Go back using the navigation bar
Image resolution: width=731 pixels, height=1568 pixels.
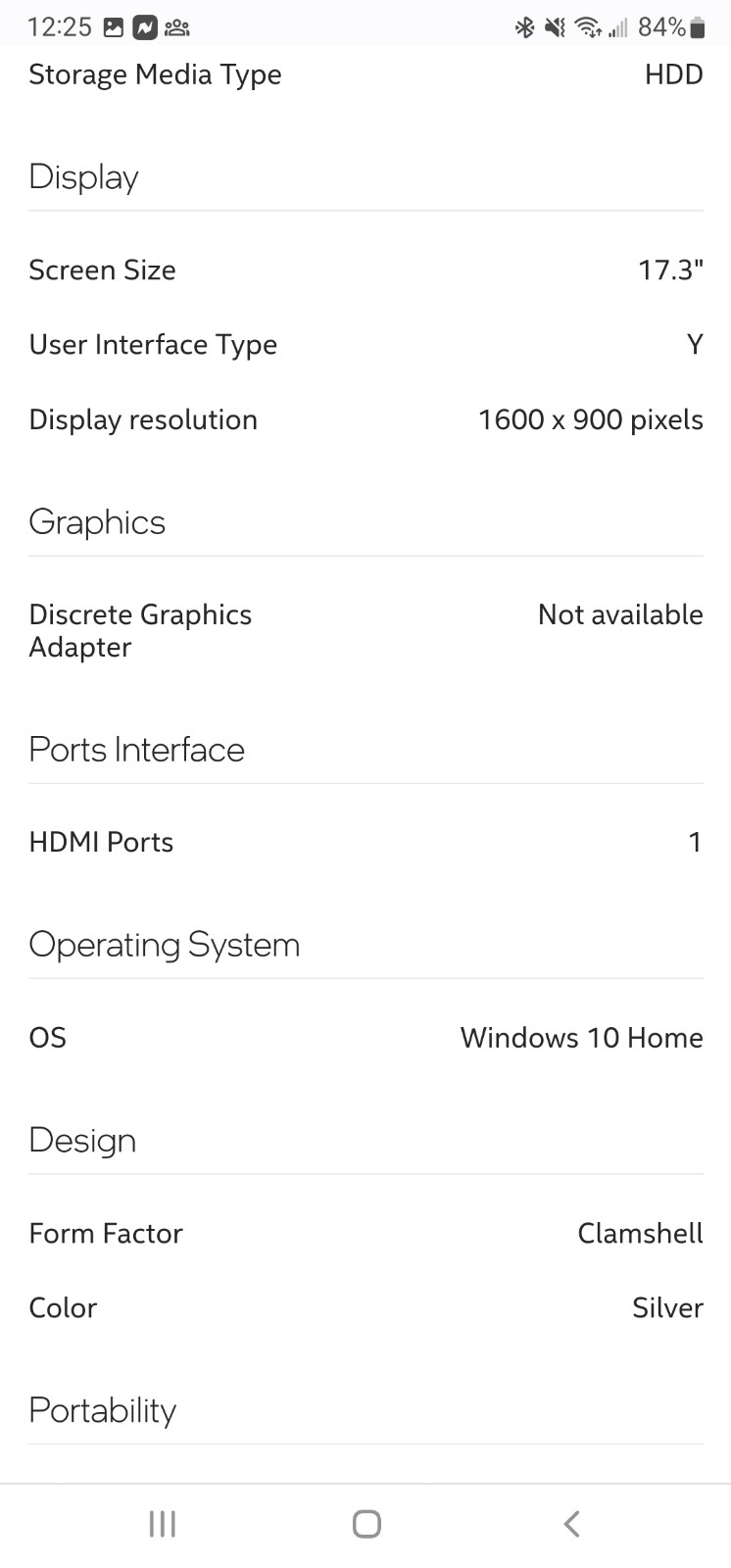(572, 1524)
